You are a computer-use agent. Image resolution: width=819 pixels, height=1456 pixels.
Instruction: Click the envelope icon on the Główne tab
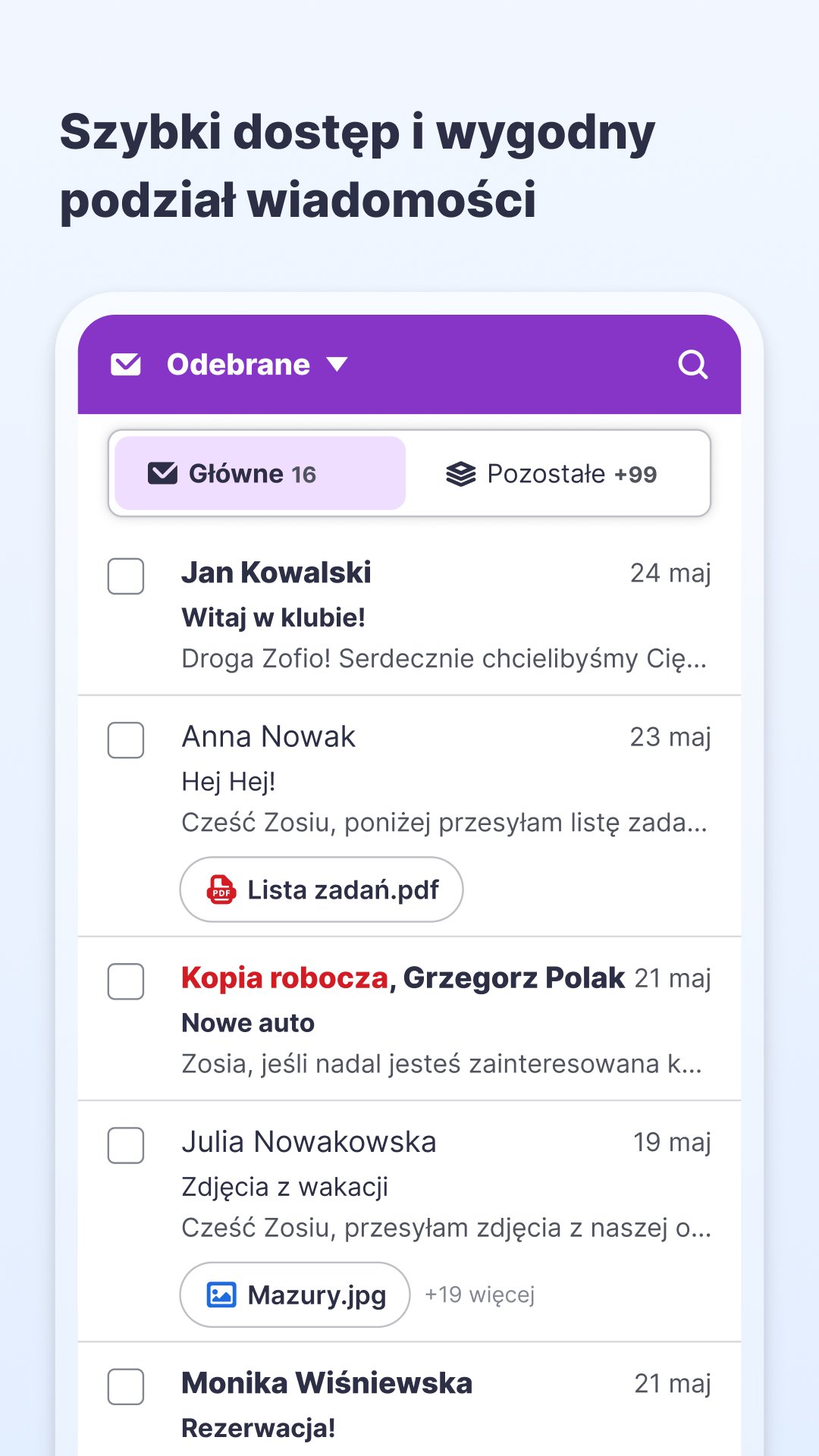click(164, 473)
